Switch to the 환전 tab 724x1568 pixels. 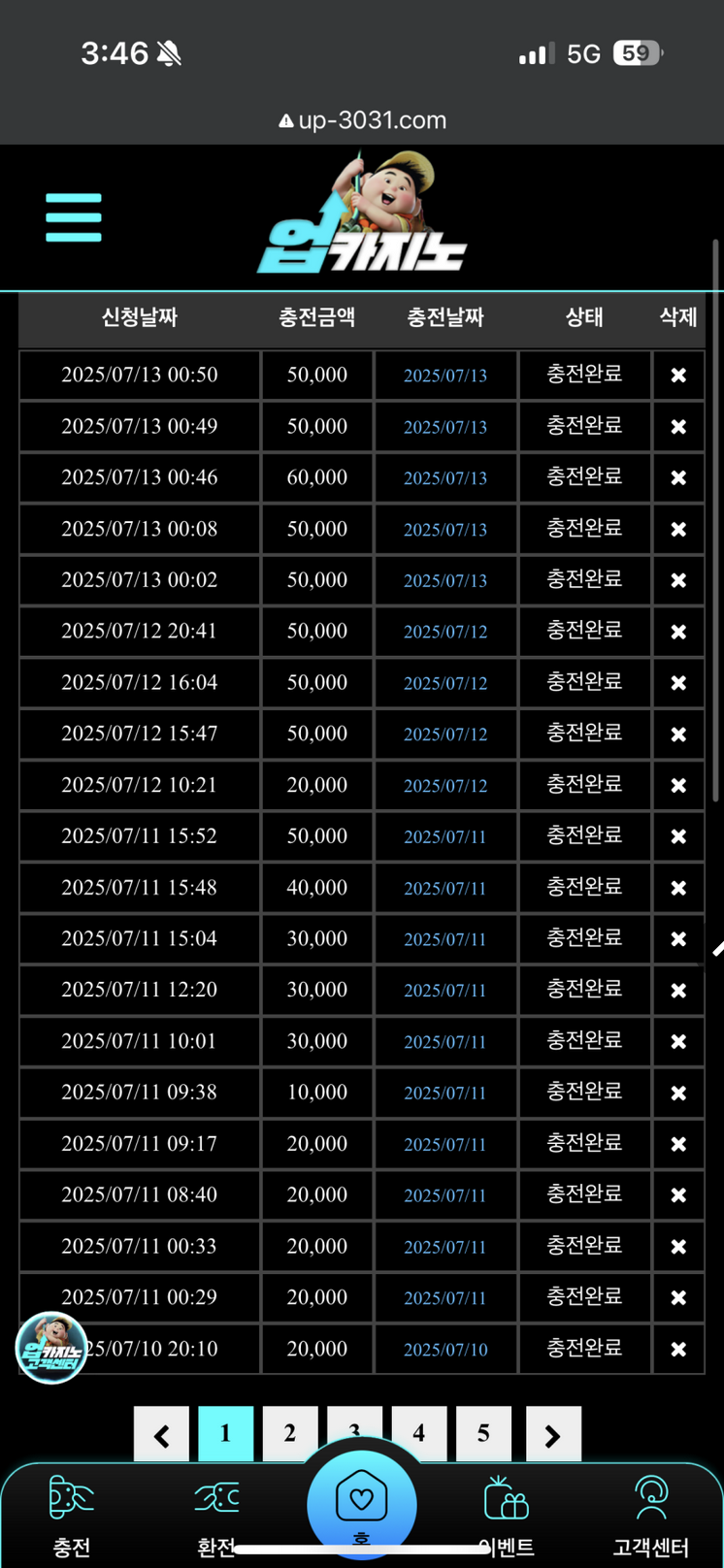216,1517
